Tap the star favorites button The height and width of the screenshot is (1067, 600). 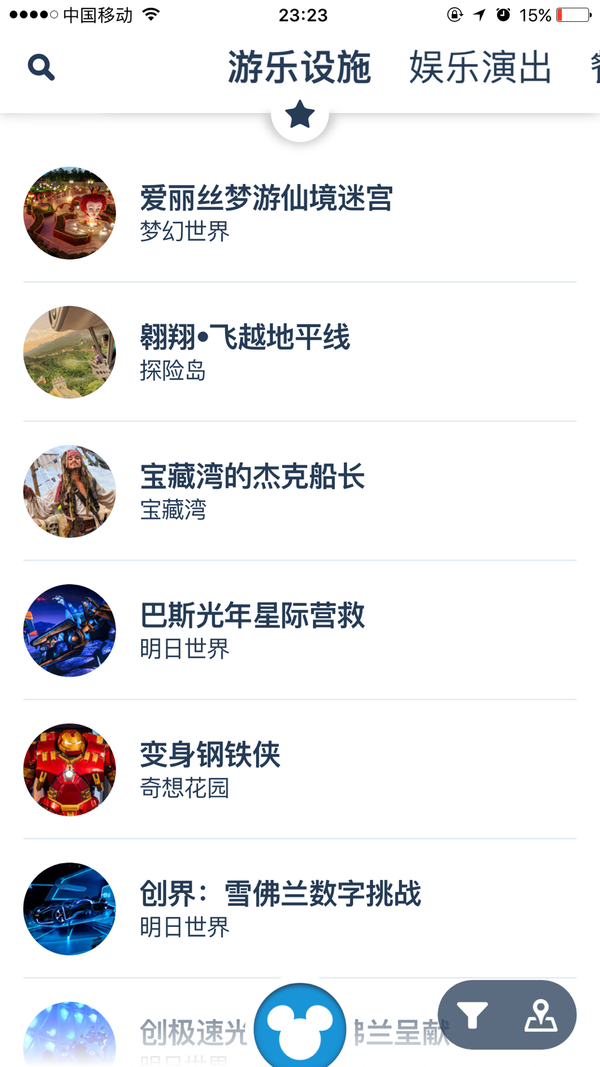pos(300,116)
